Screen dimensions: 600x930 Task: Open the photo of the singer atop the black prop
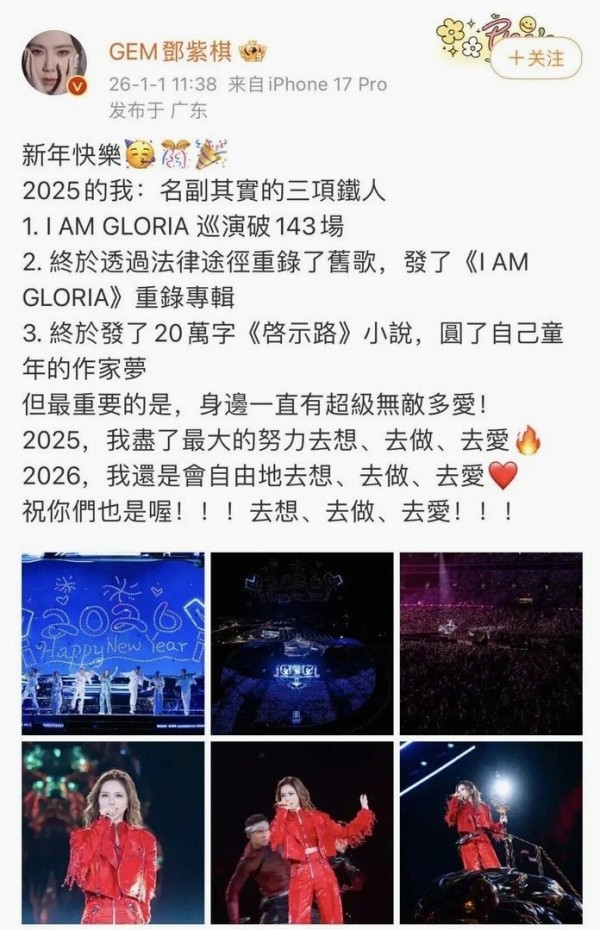click(x=490, y=831)
